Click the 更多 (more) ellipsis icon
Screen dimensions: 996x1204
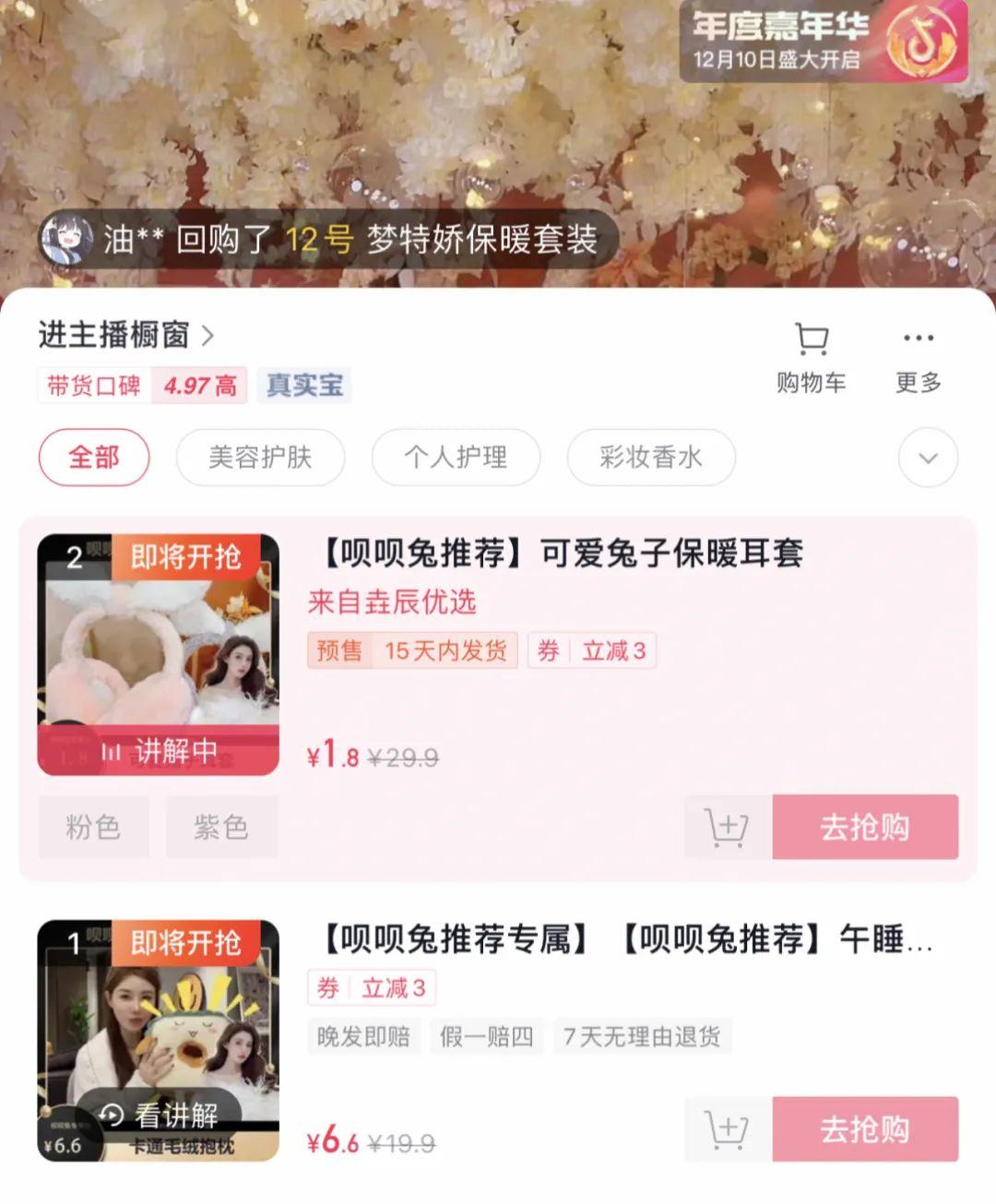(918, 340)
